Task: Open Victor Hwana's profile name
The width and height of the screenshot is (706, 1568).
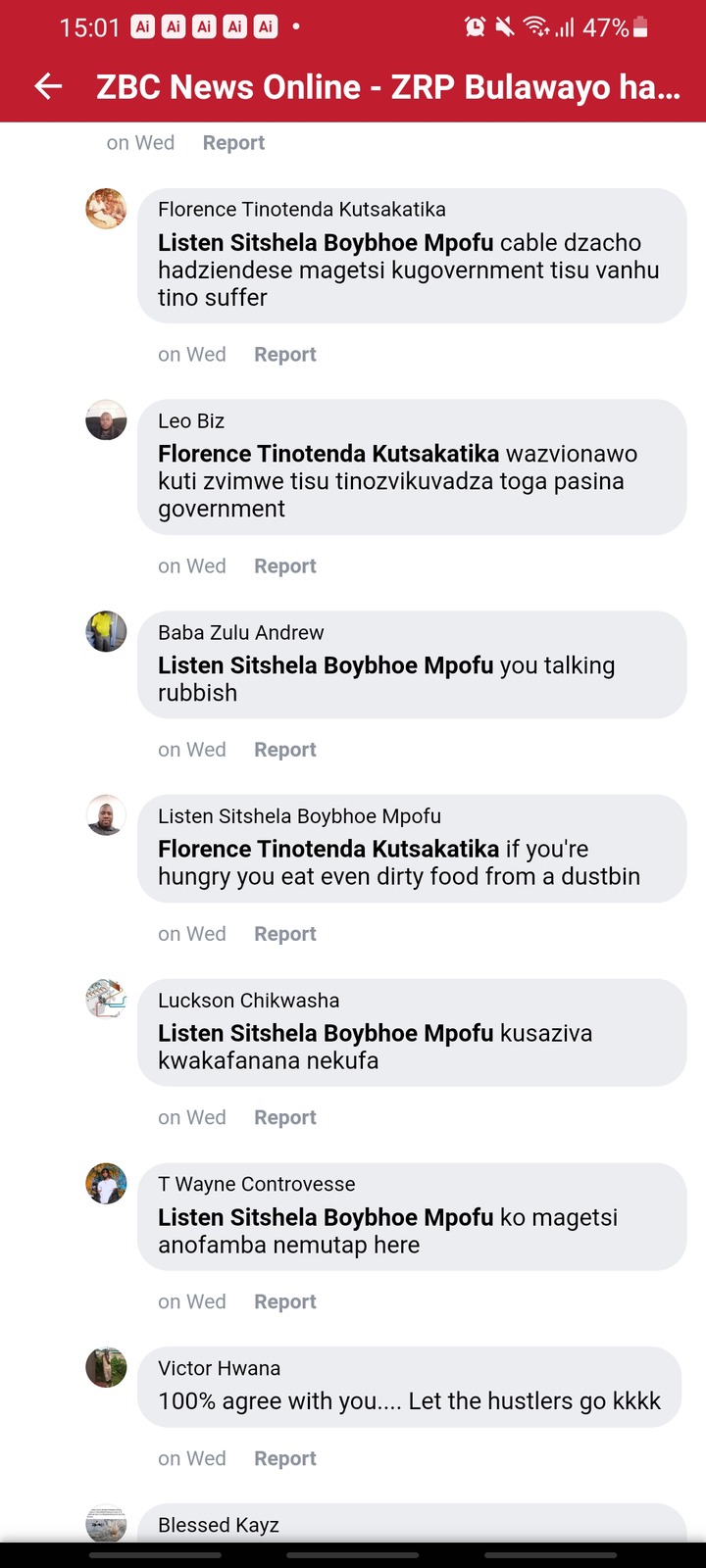Action: (220, 1368)
